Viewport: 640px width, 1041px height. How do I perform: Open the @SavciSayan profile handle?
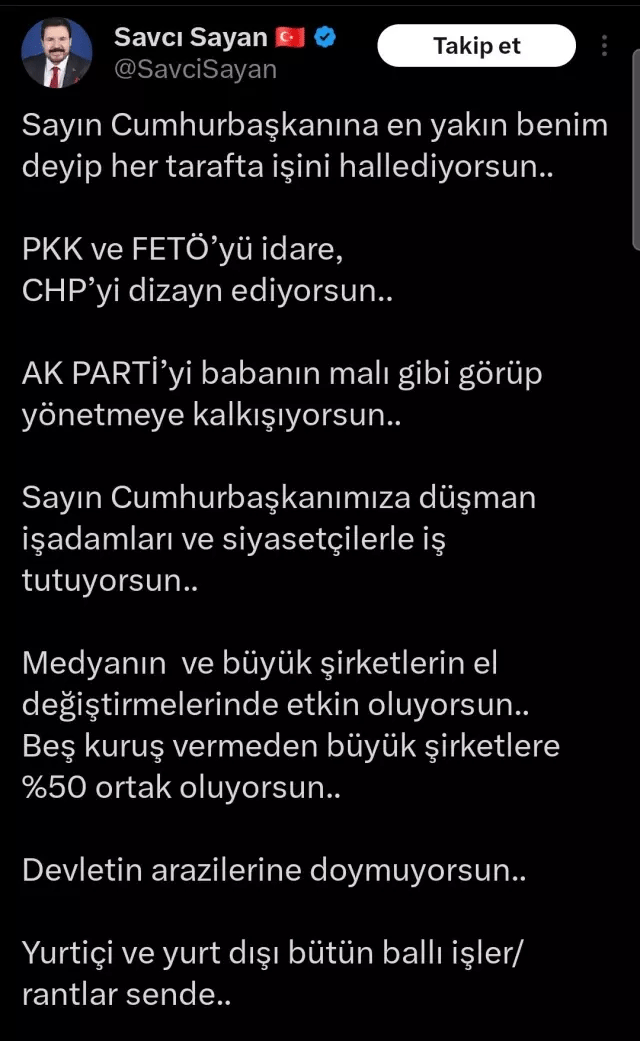195,69
